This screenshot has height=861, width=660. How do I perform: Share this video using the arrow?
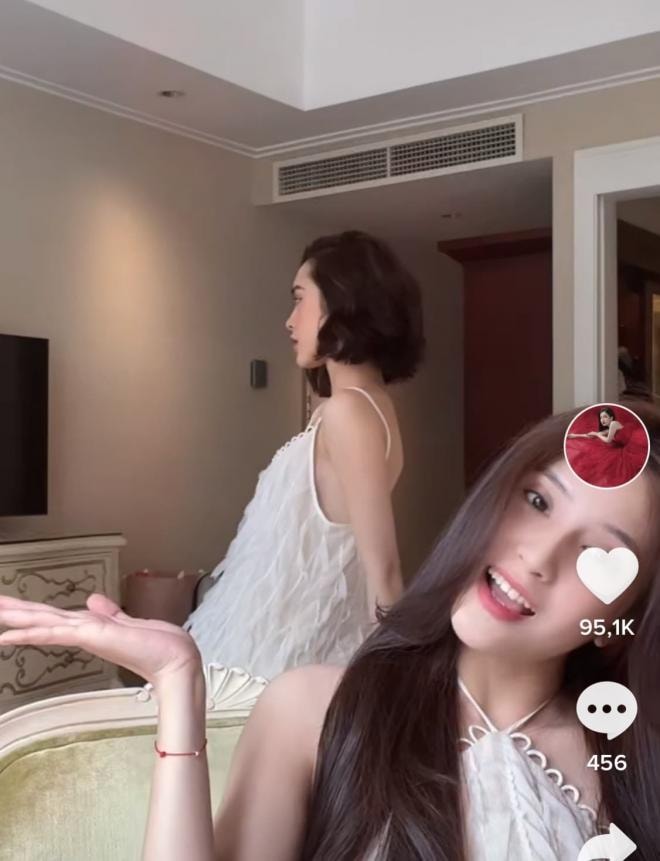pyautogui.click(x=608, y=843)
